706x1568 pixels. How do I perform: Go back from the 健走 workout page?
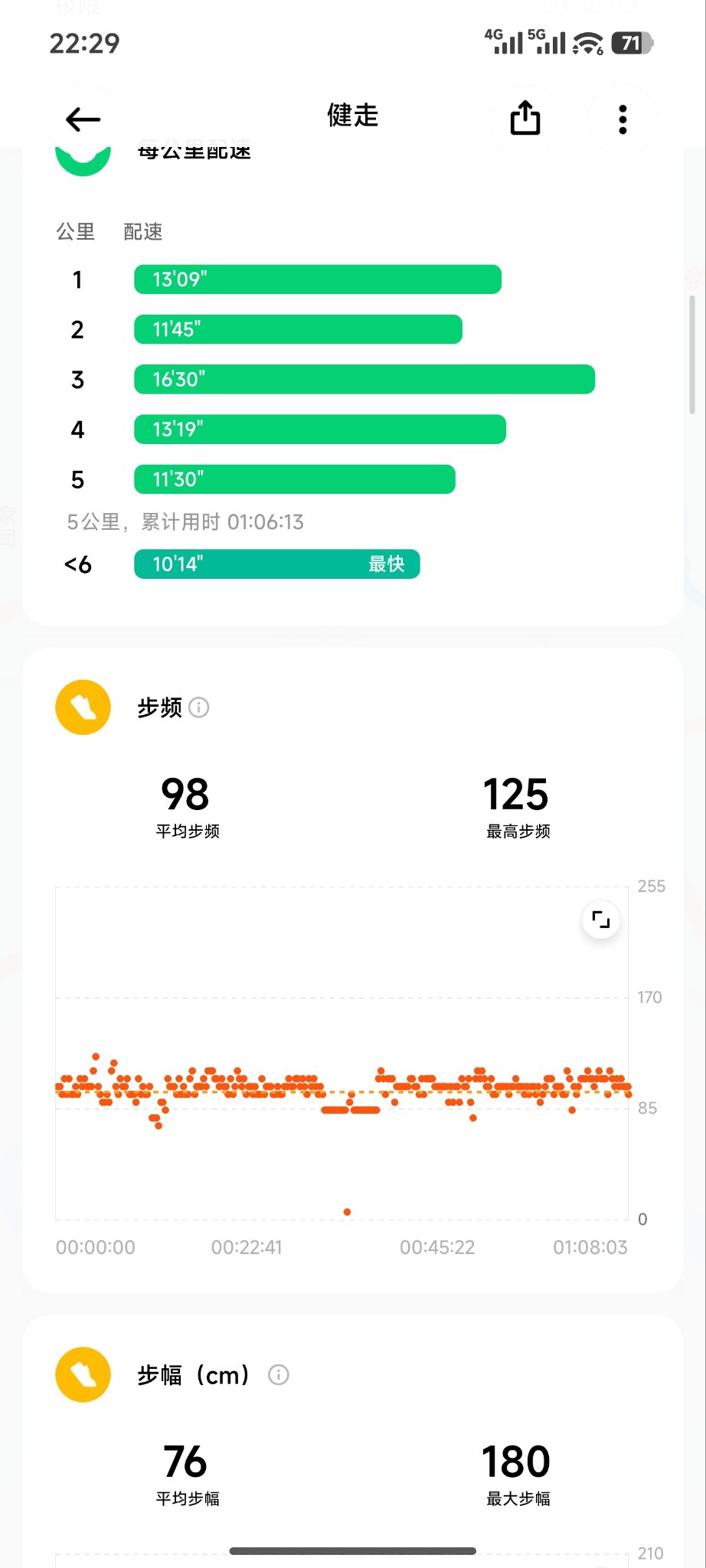[83, 119]
